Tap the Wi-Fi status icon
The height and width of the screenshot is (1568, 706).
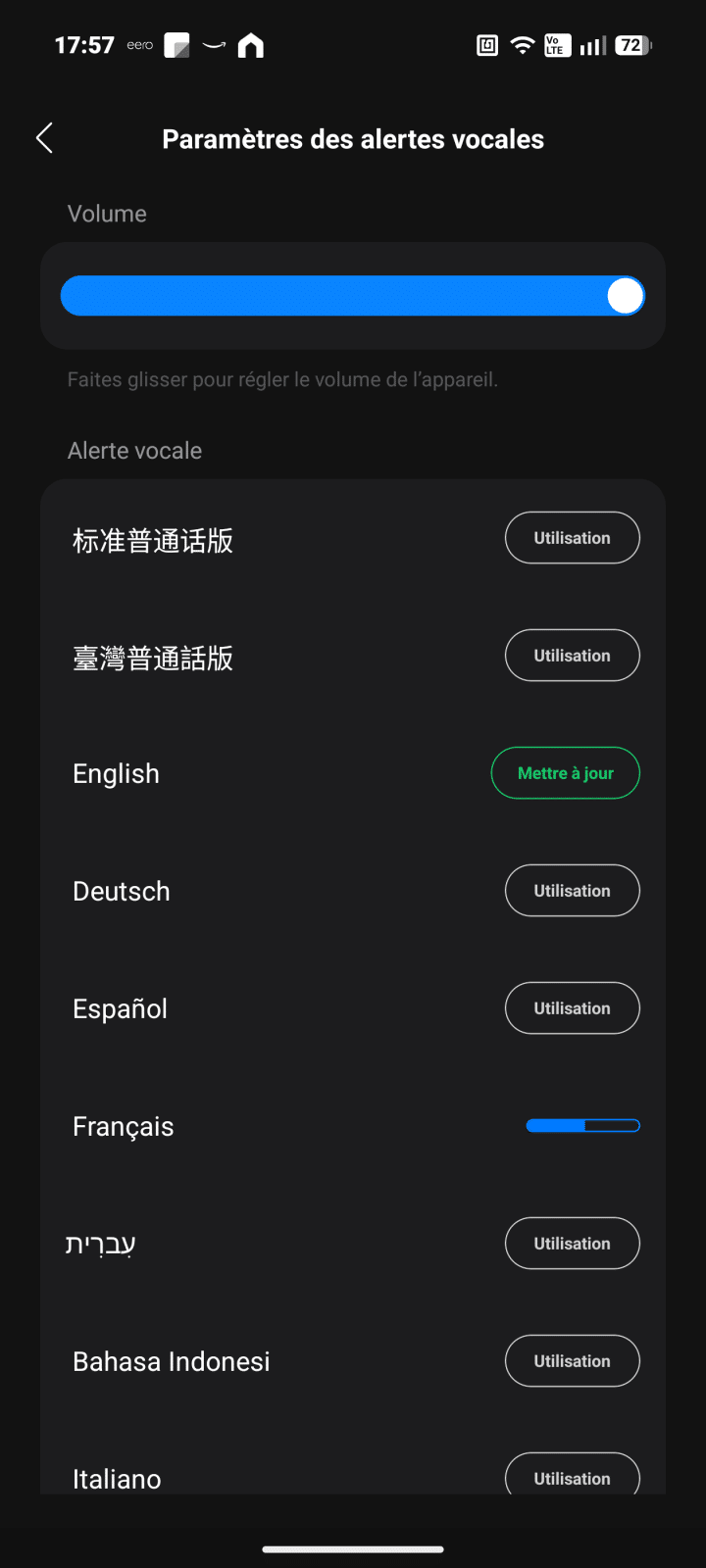click(521, 44)
